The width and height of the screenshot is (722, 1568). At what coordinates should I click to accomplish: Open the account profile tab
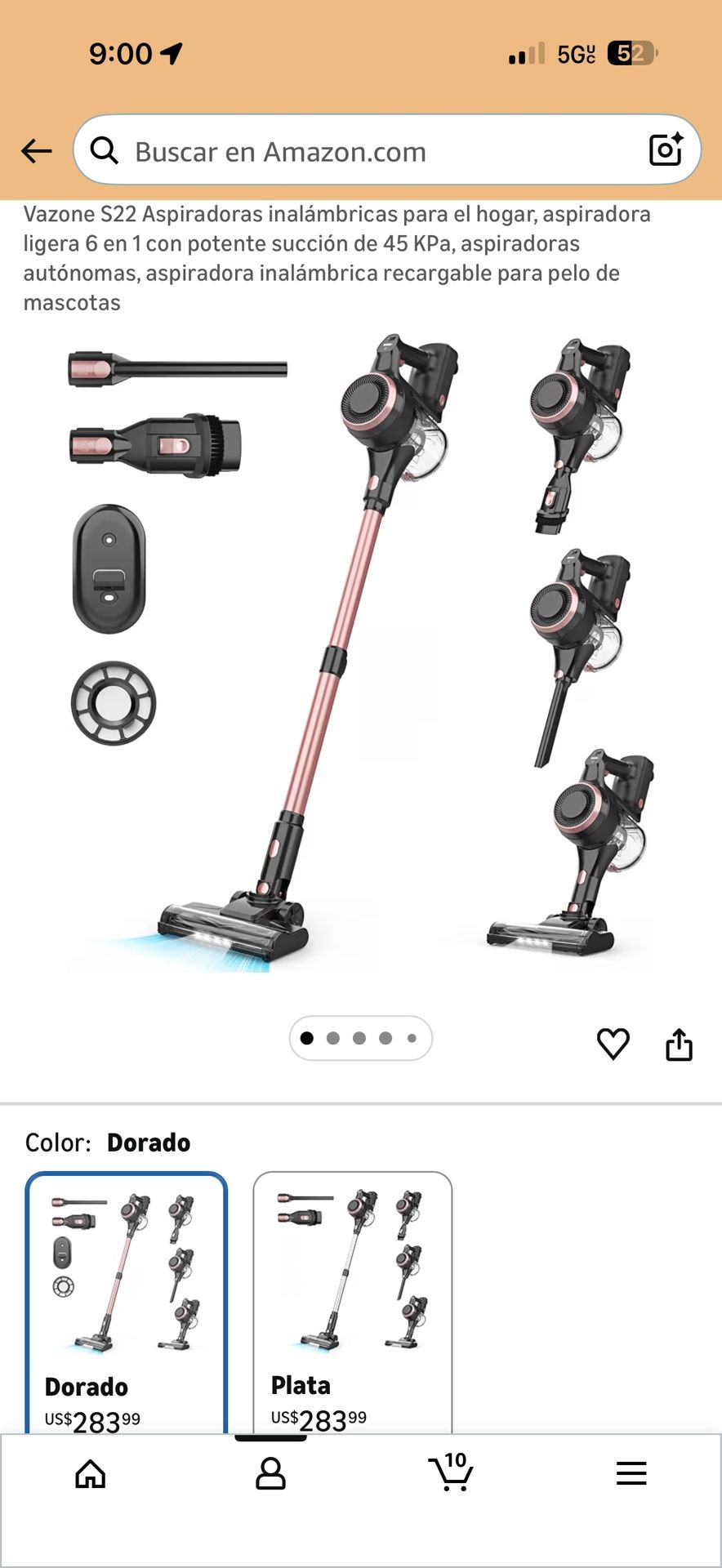(270, 1474)
